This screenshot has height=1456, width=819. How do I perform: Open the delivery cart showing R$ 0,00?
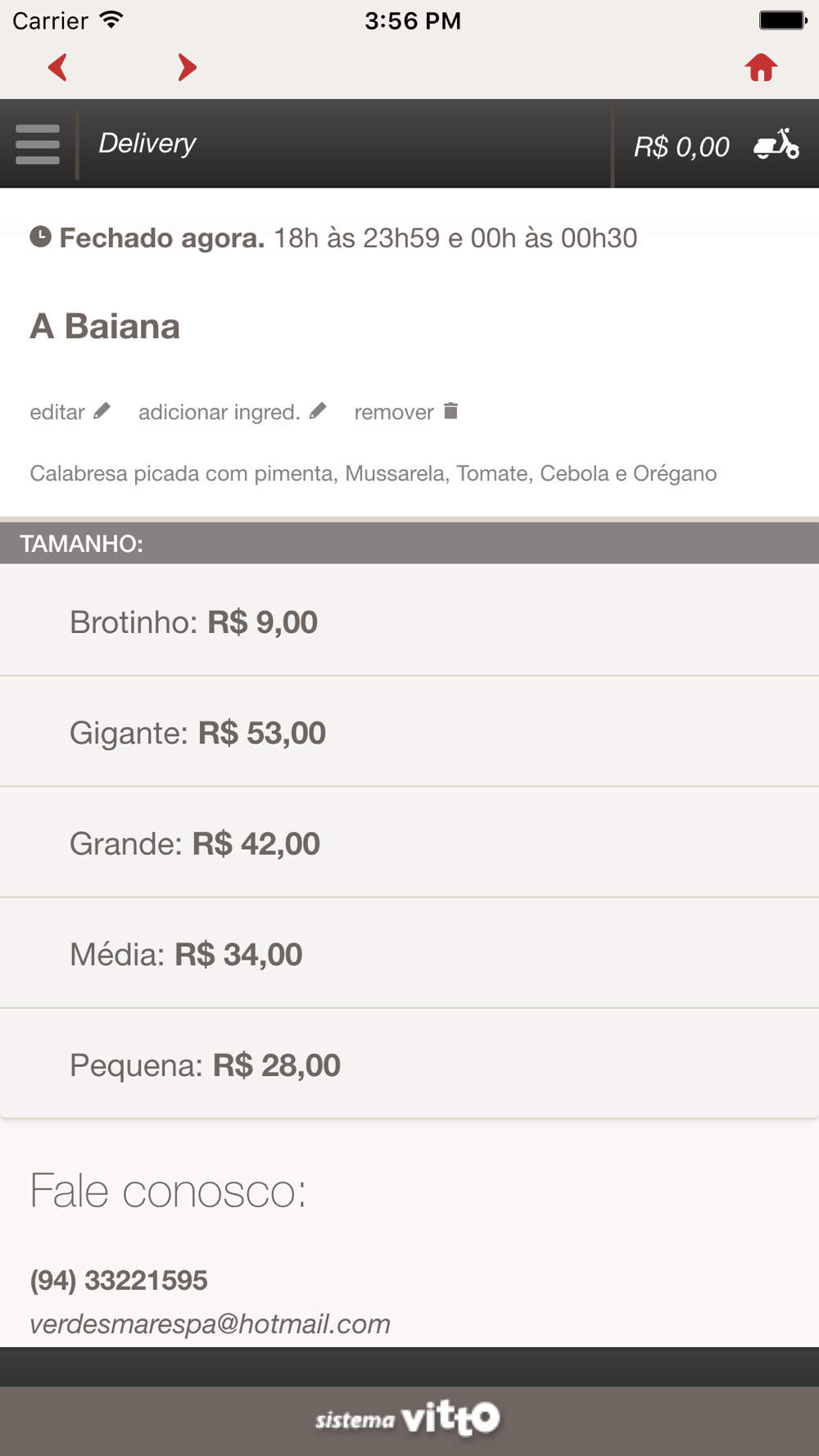[716, 146]
